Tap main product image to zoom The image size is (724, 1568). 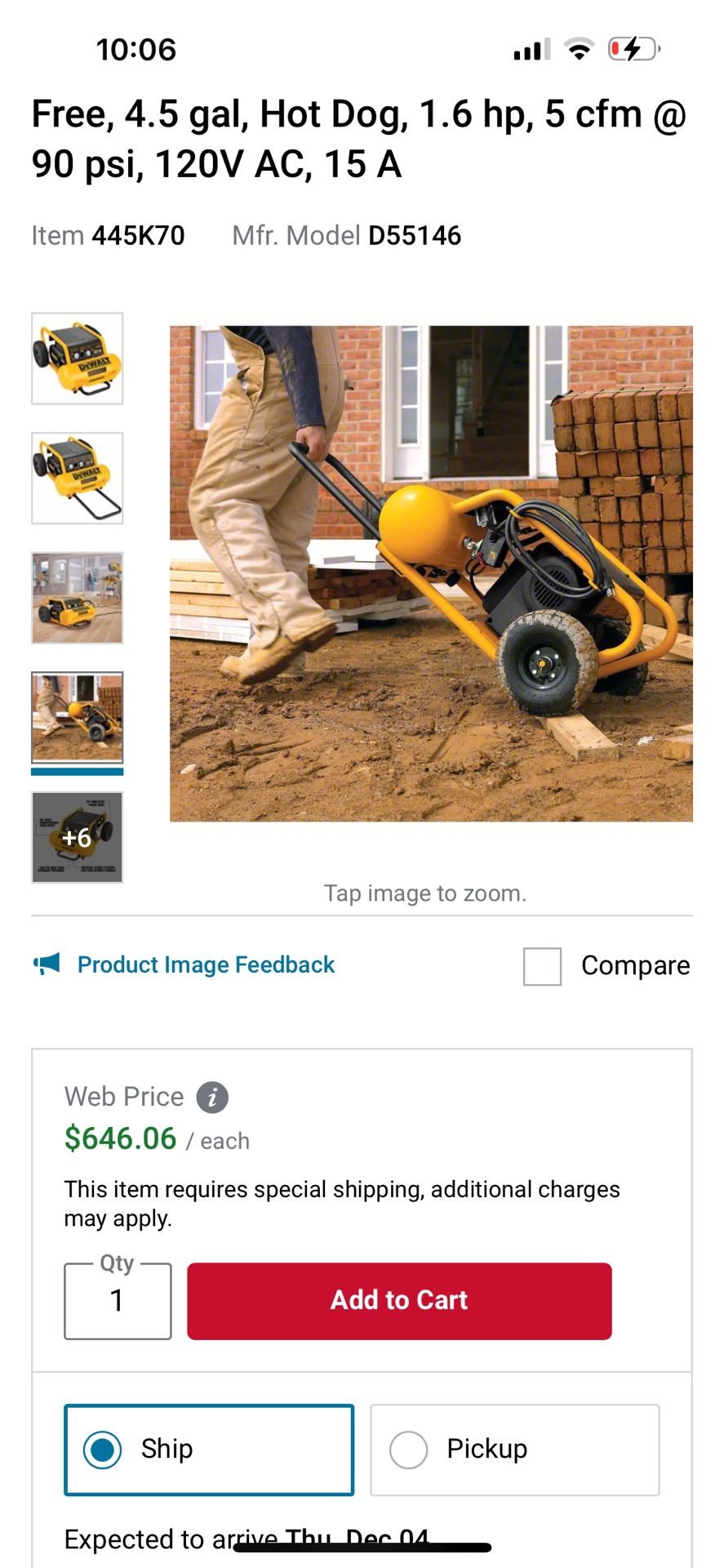tap(431, 573)
